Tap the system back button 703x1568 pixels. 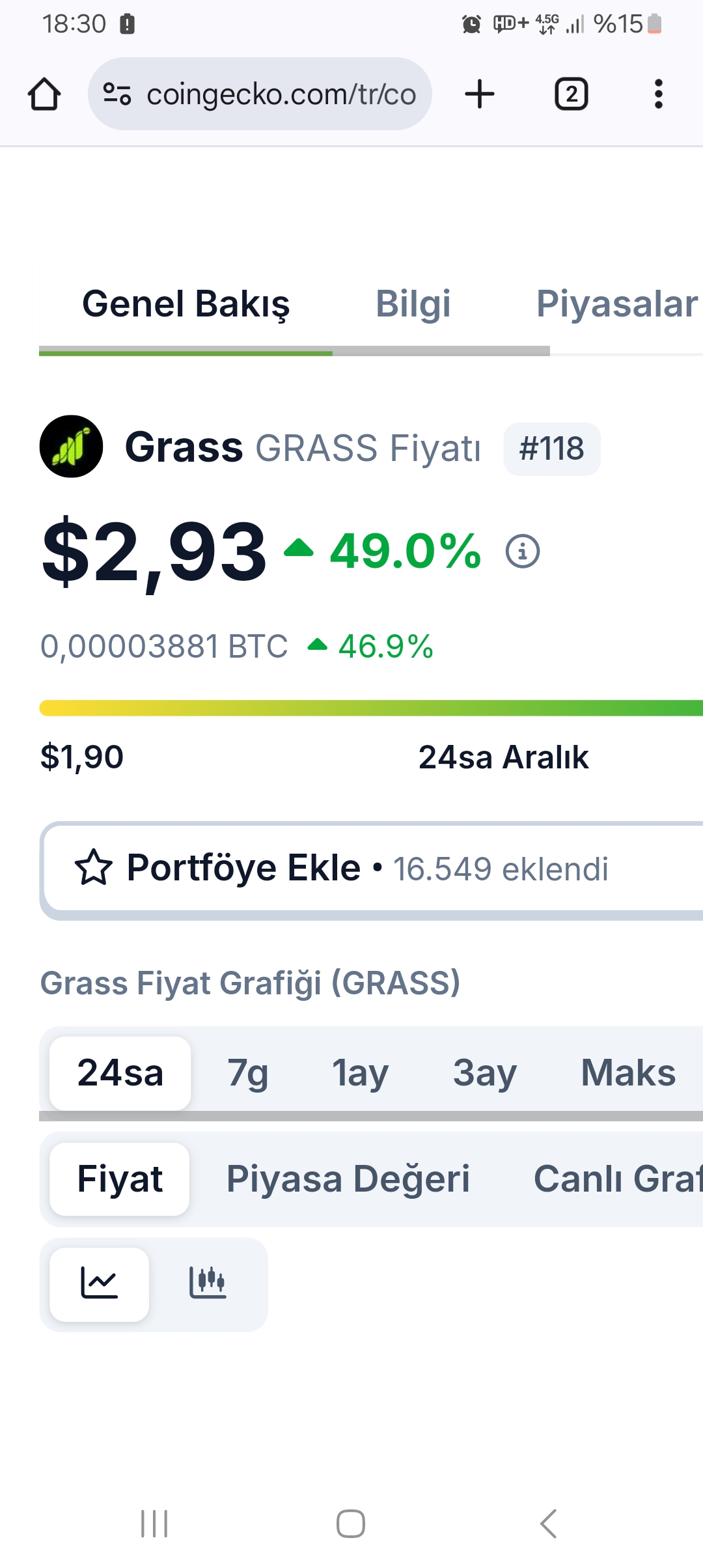pos(549,1524)
